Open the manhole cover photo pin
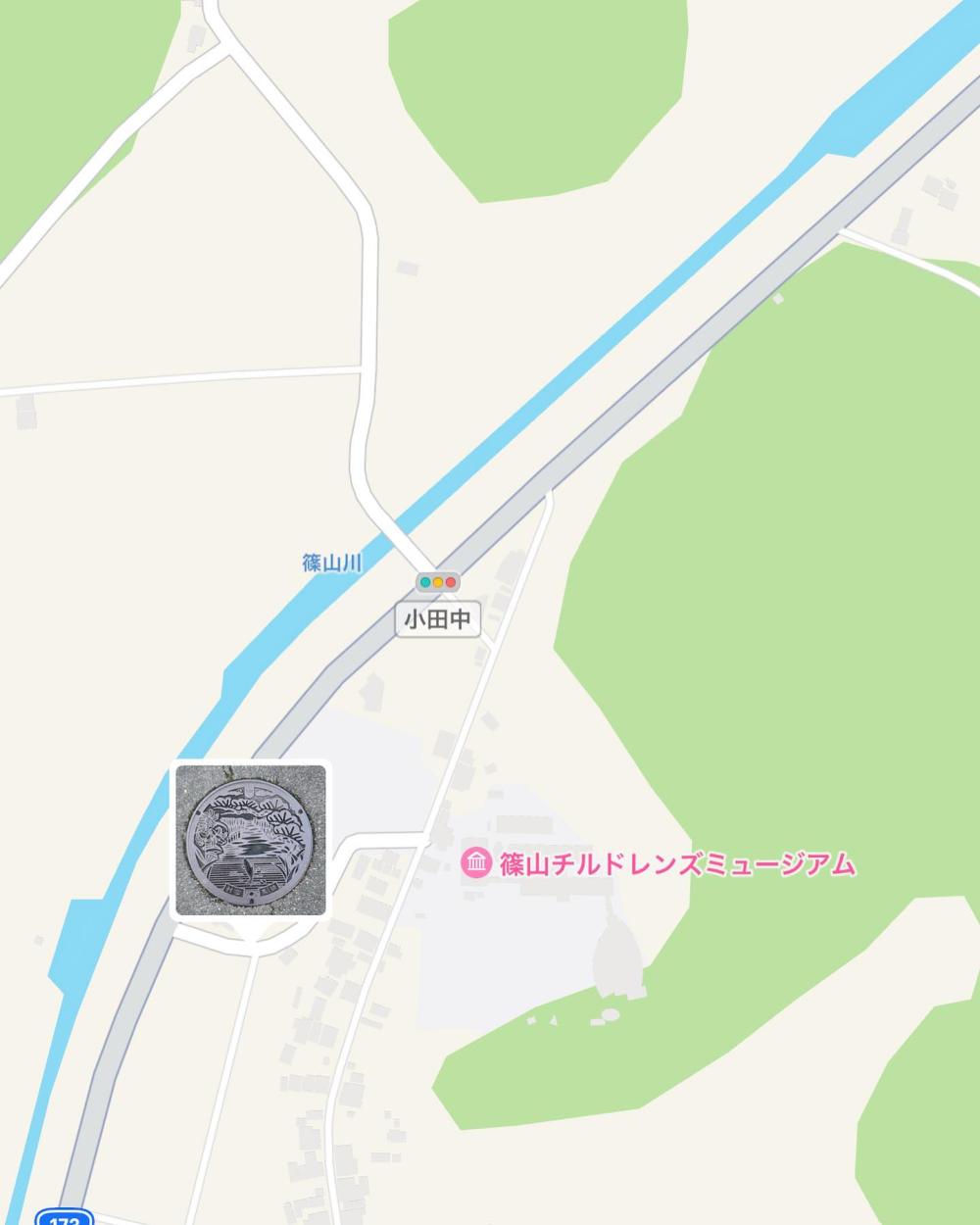 click(x=251, y=841)
